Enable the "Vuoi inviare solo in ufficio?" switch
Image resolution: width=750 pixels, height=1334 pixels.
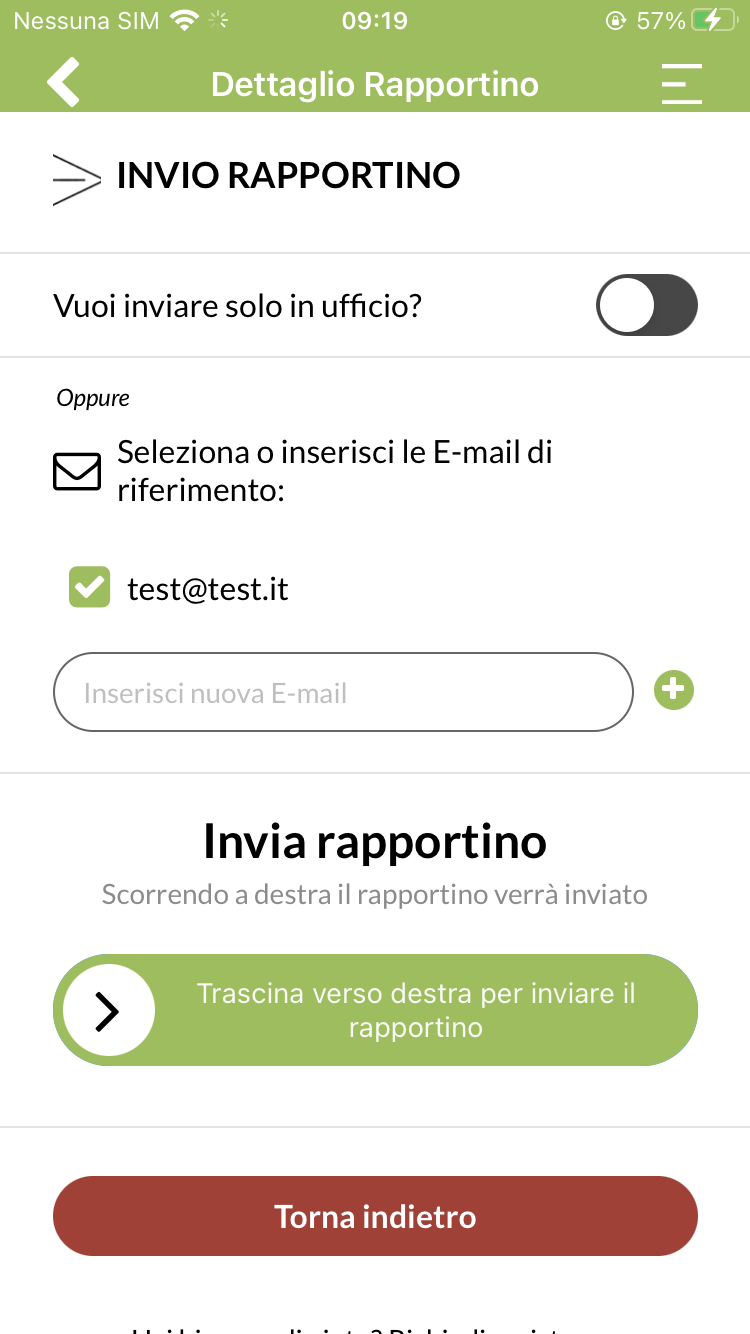point(647,305)
